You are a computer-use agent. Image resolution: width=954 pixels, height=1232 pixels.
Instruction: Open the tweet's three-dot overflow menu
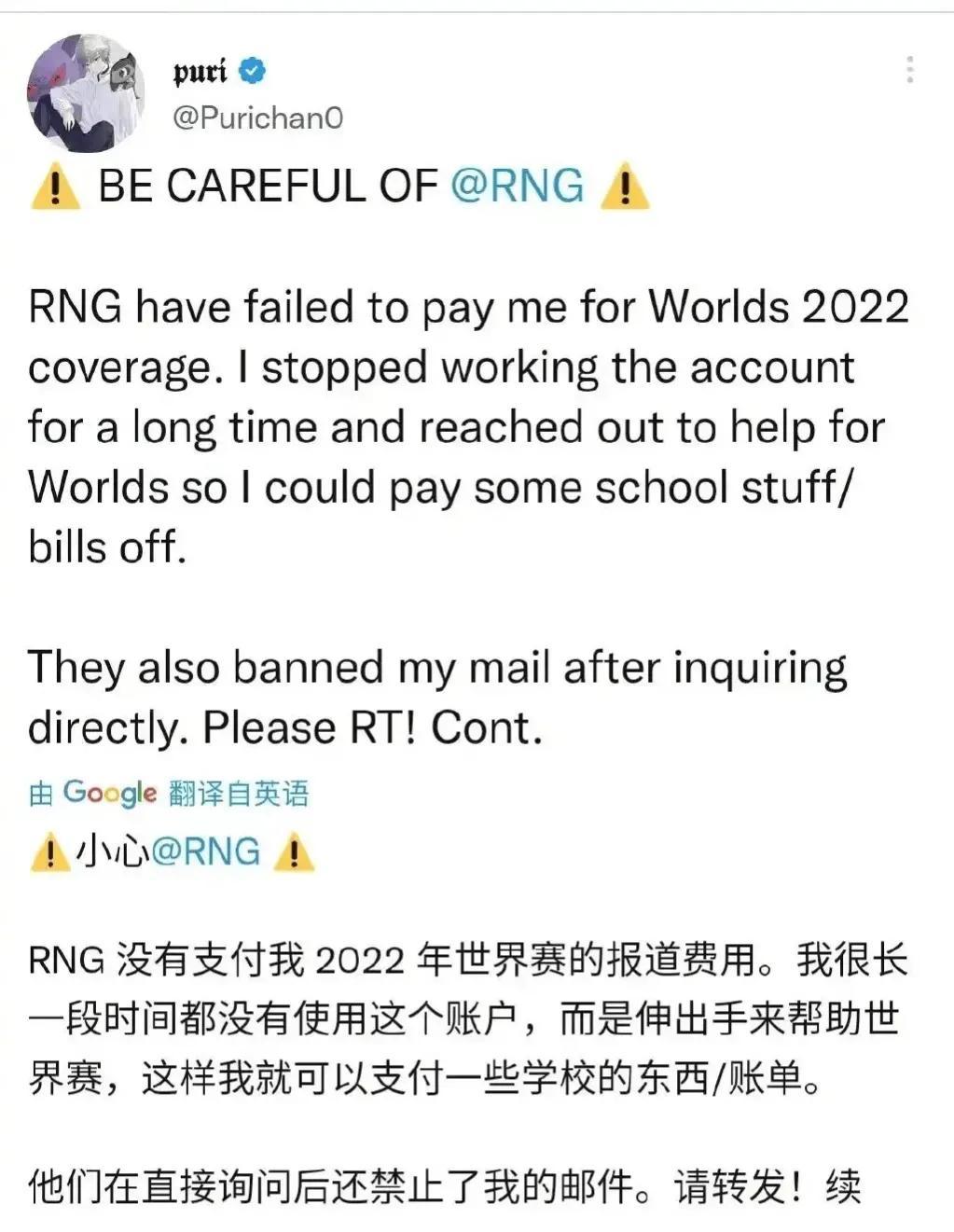[x=909, y=70]
